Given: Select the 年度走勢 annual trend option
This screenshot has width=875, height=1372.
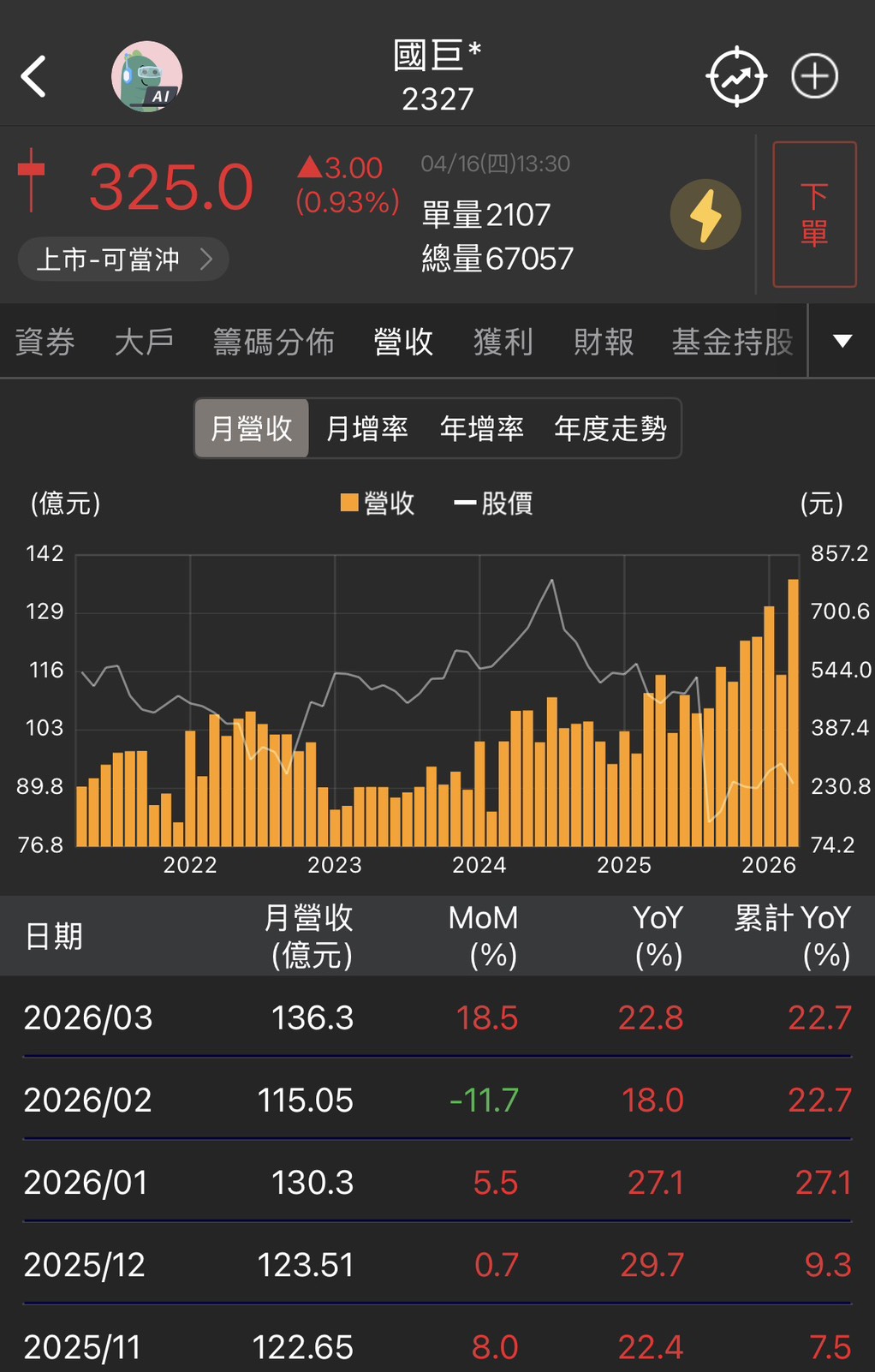Looking at the screenshot, I should (611, 428).
